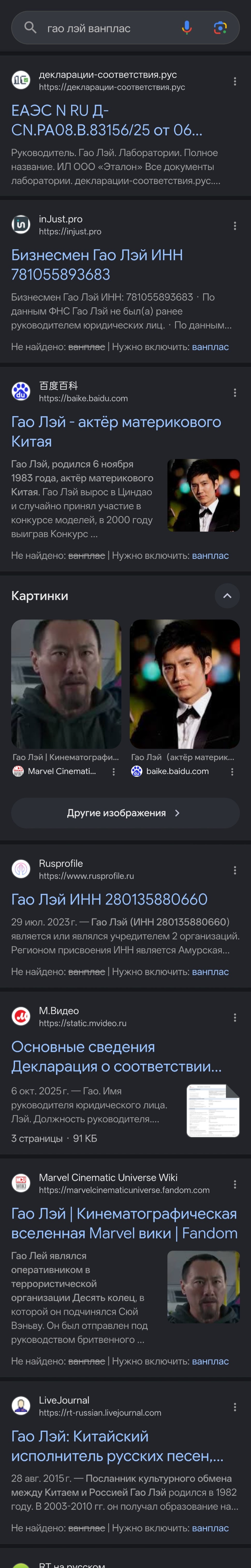
Task: Open the Marvel Fandom wiki result
Action: coord(124,1223)
